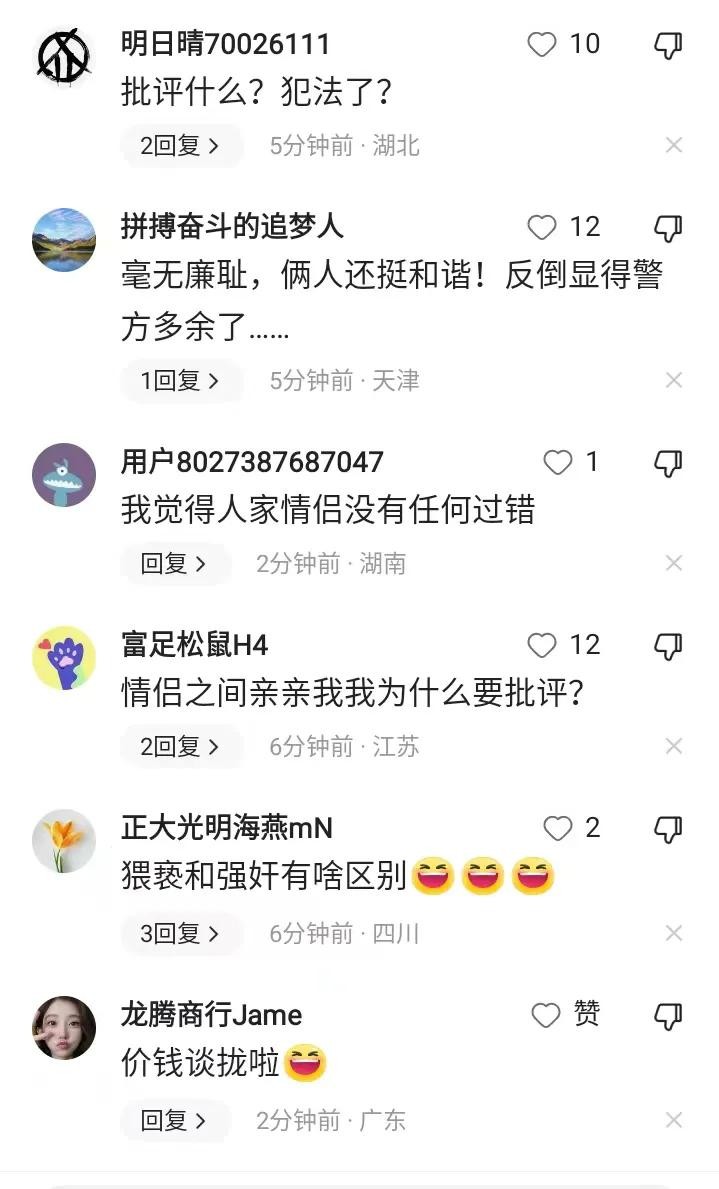The image size is (719, 1189).
Task: Reply to 用户8027387687047's comment
Action: click(174, 564)
